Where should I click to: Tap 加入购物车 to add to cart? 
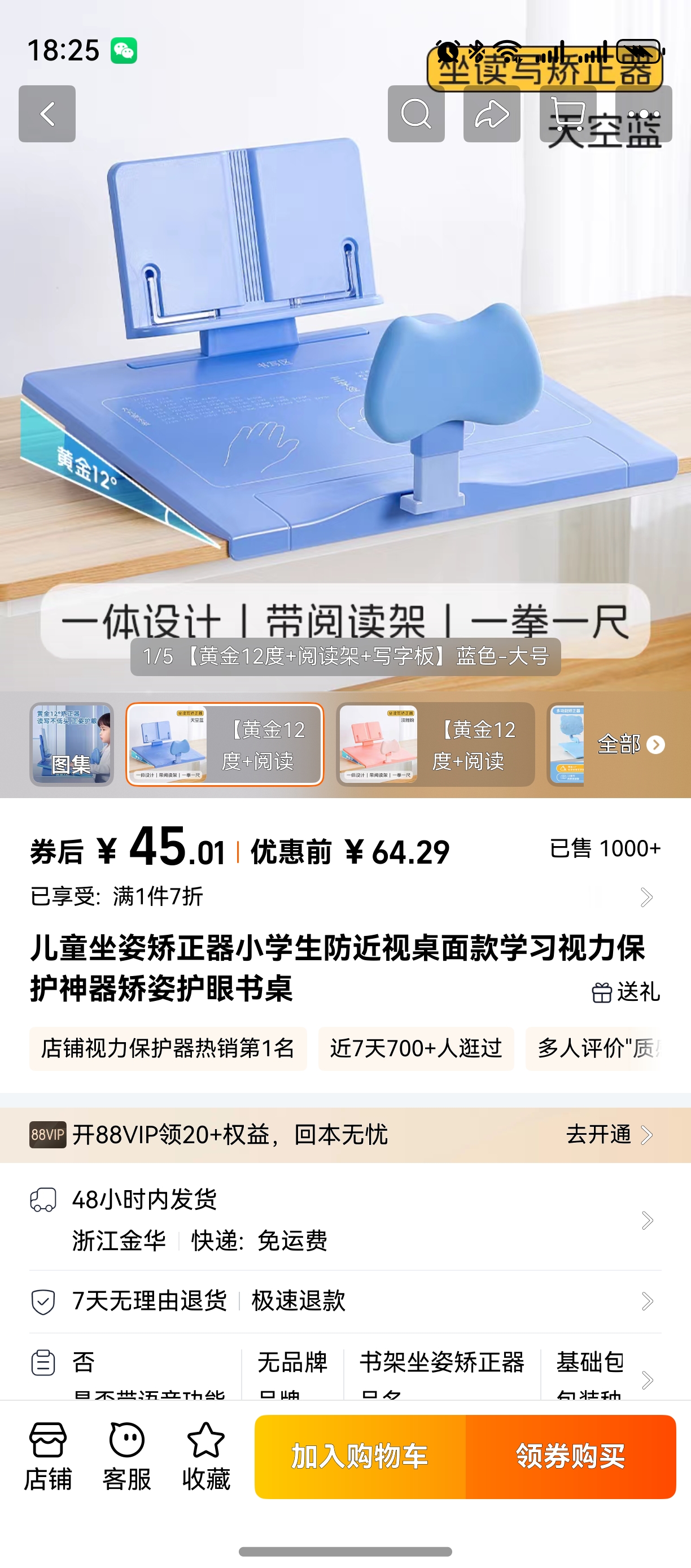click(360, 1457)
